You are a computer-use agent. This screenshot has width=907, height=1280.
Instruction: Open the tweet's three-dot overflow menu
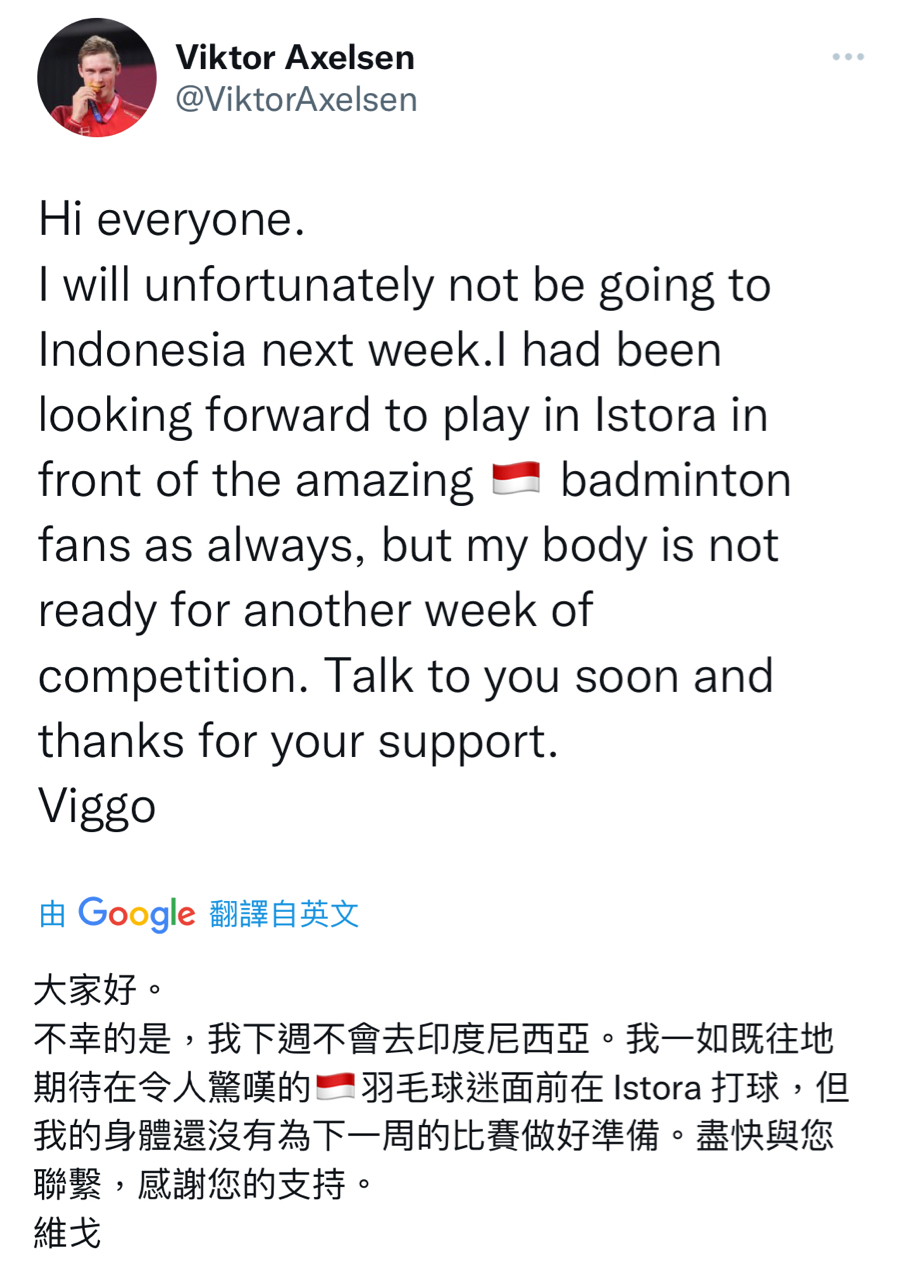coord(847,58)
